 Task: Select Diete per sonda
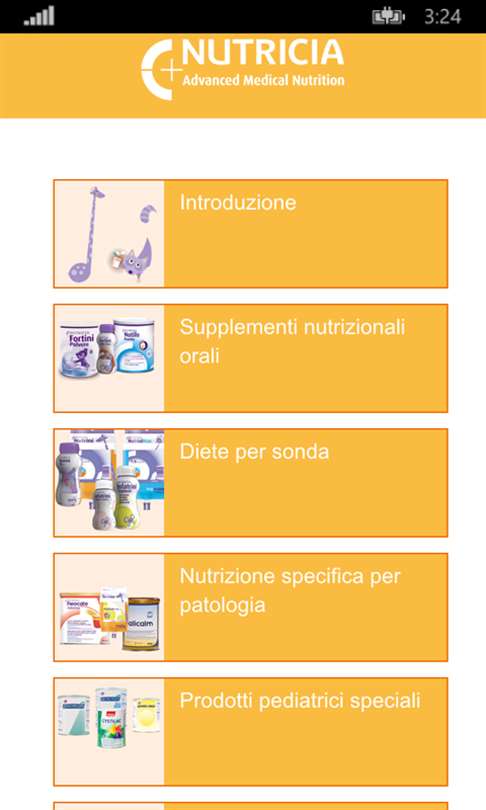click(x=250, y=482)
